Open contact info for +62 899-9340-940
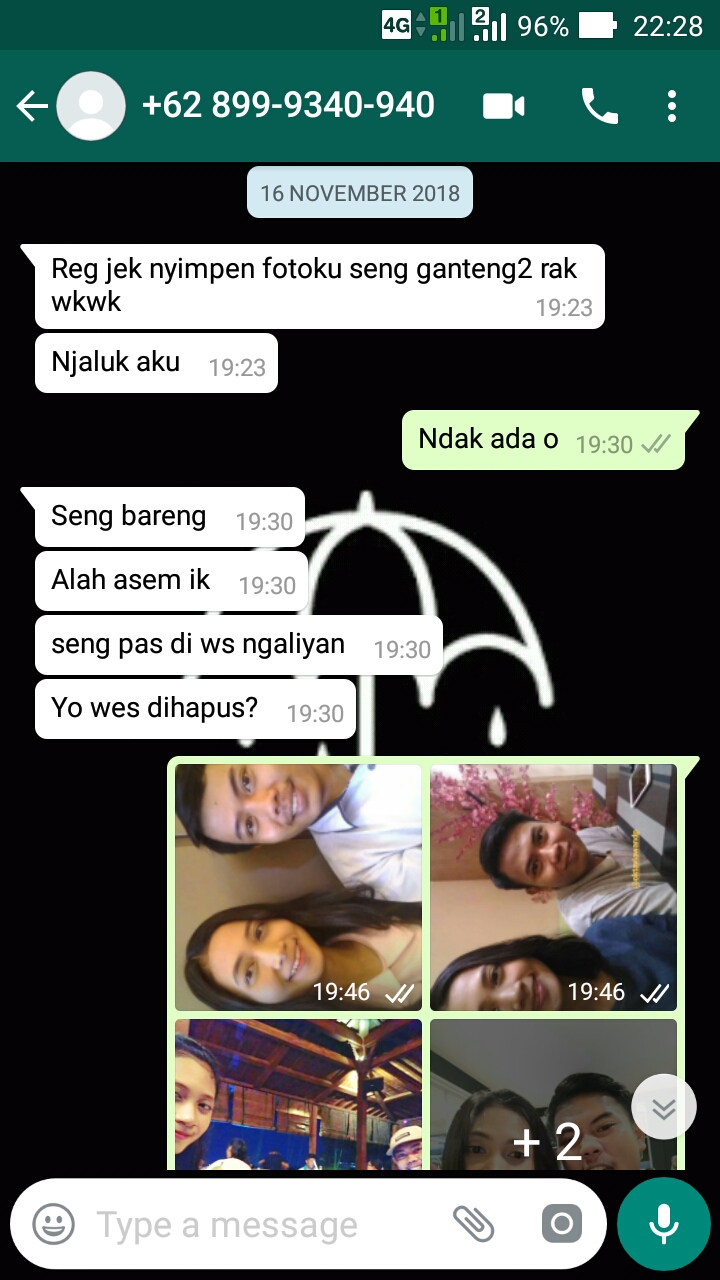Viewport: 720px width, 1280px height. tap(288, 105)
